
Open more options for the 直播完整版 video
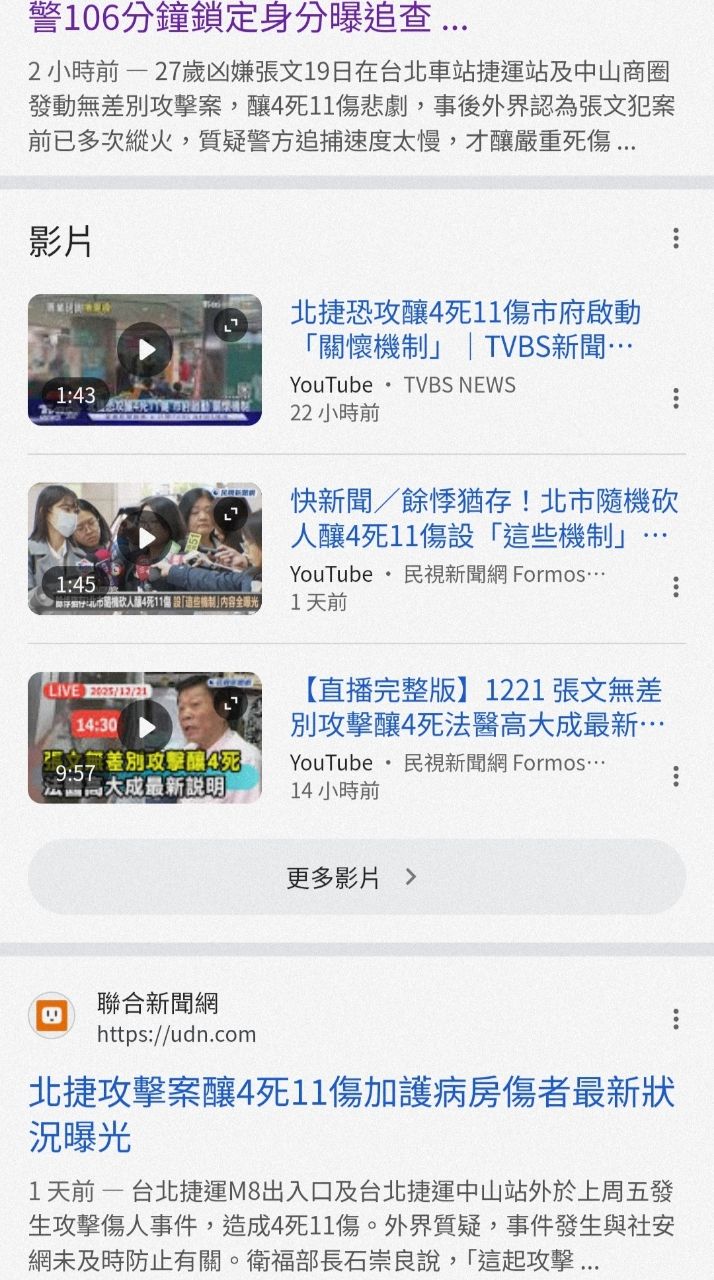[676, 776]
